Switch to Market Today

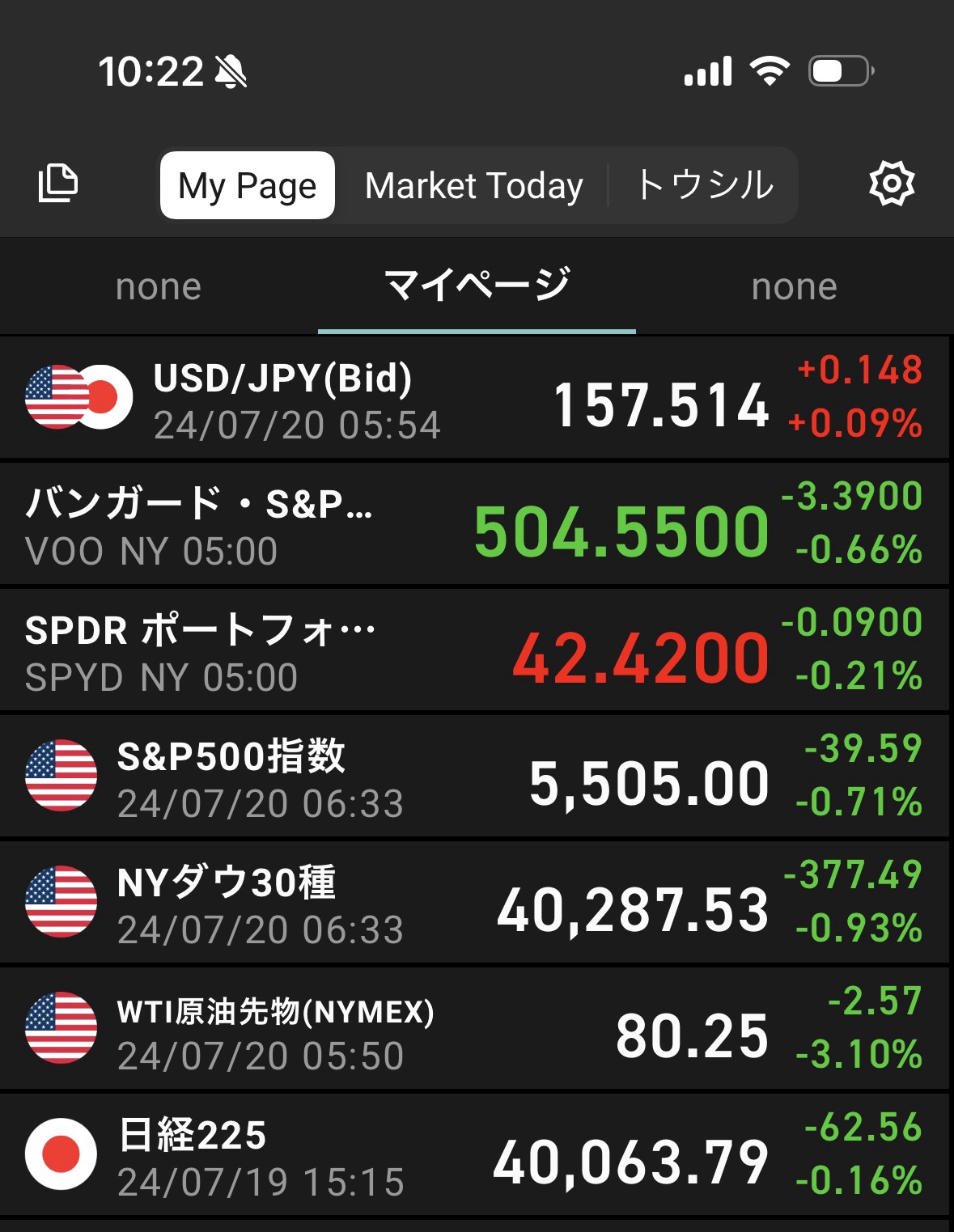[x=473, y=185]
